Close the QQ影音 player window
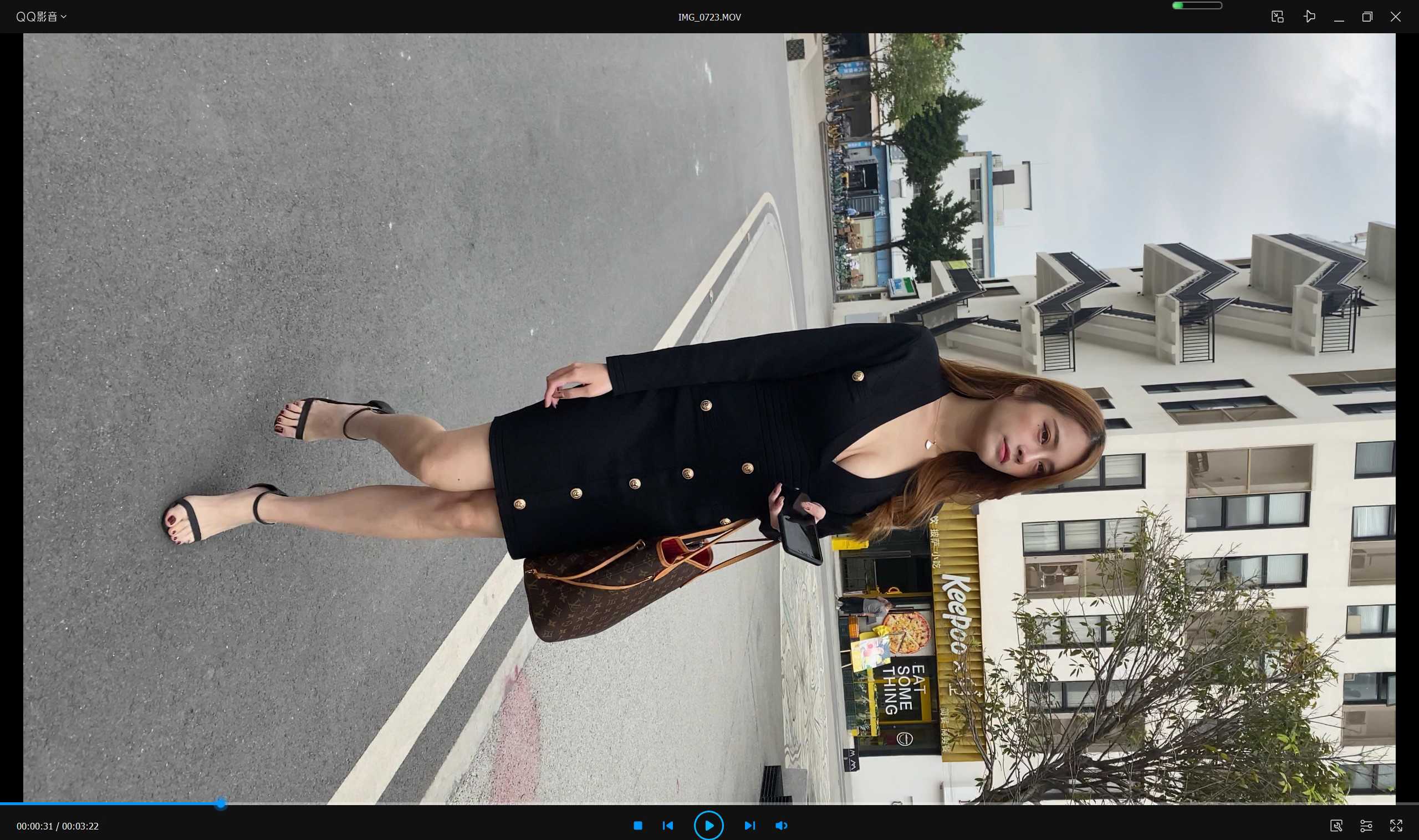Screen dimensions: 1419x840 [1395, 17]
